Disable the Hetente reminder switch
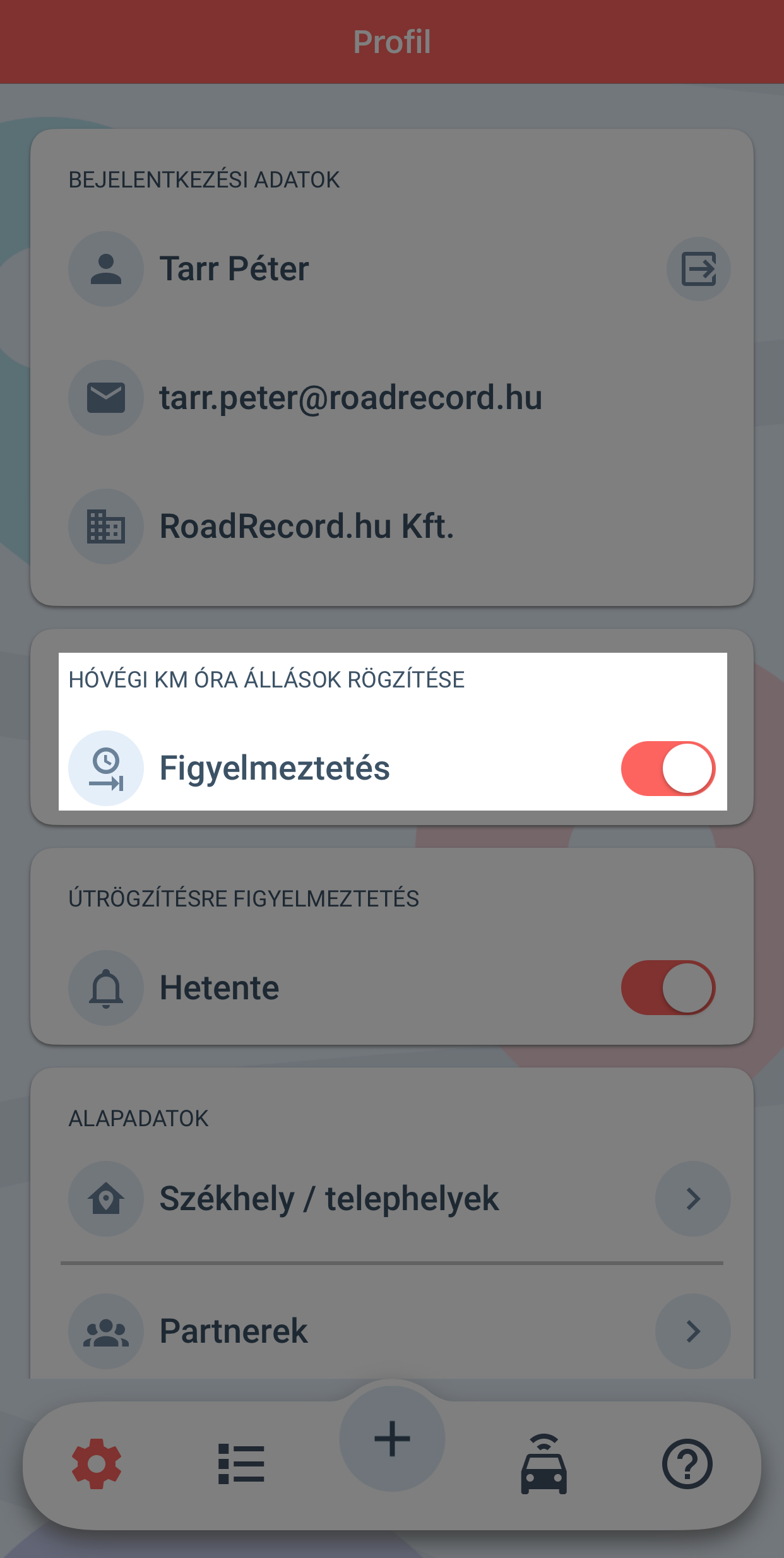This screenshot has width=784, height=1558. tap(668, 987)
